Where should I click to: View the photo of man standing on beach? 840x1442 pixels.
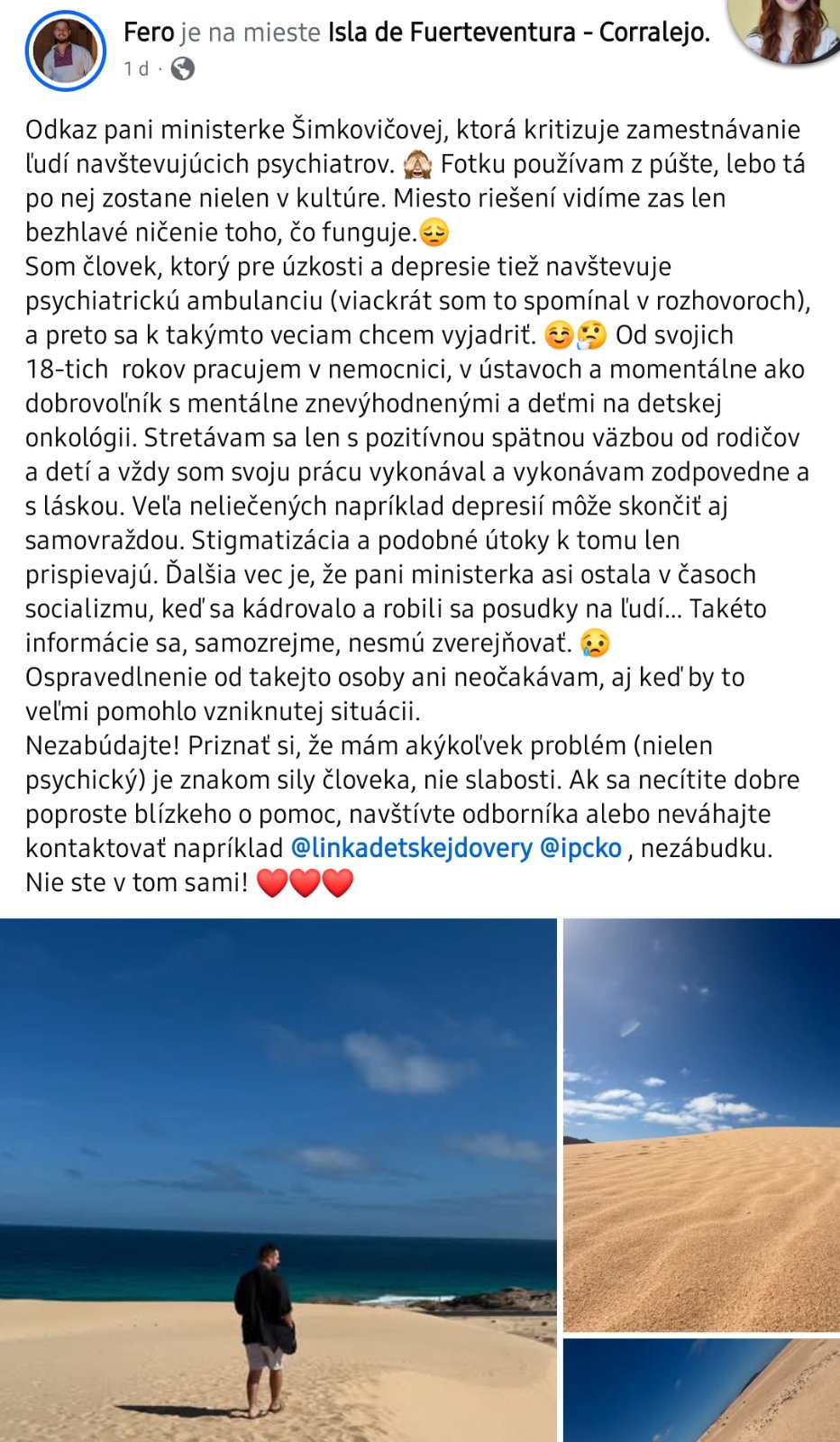point(278,1179)
